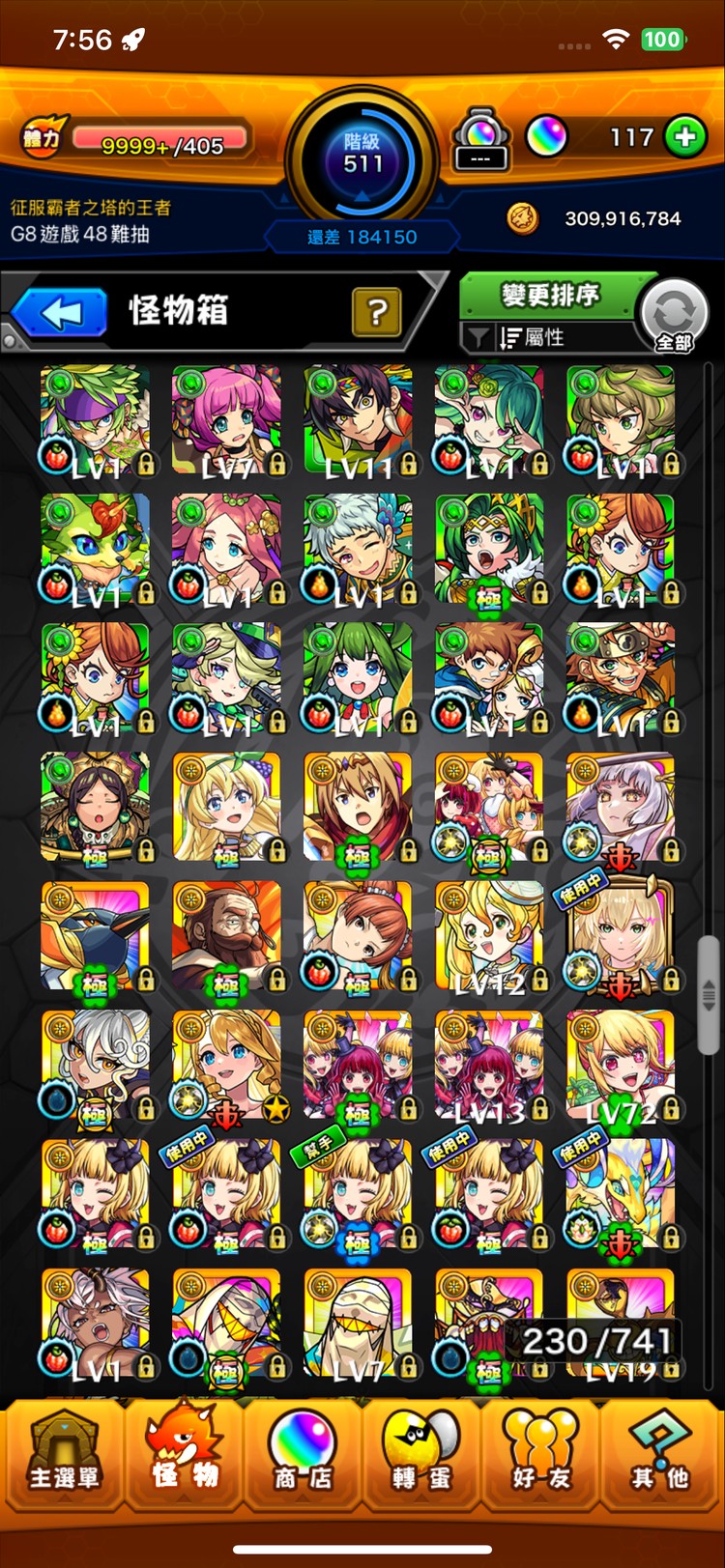Open the LV72 blonde monster
Image resolution: width=725 pixels, height=1568 pixels.
[x=621, y=1066]
